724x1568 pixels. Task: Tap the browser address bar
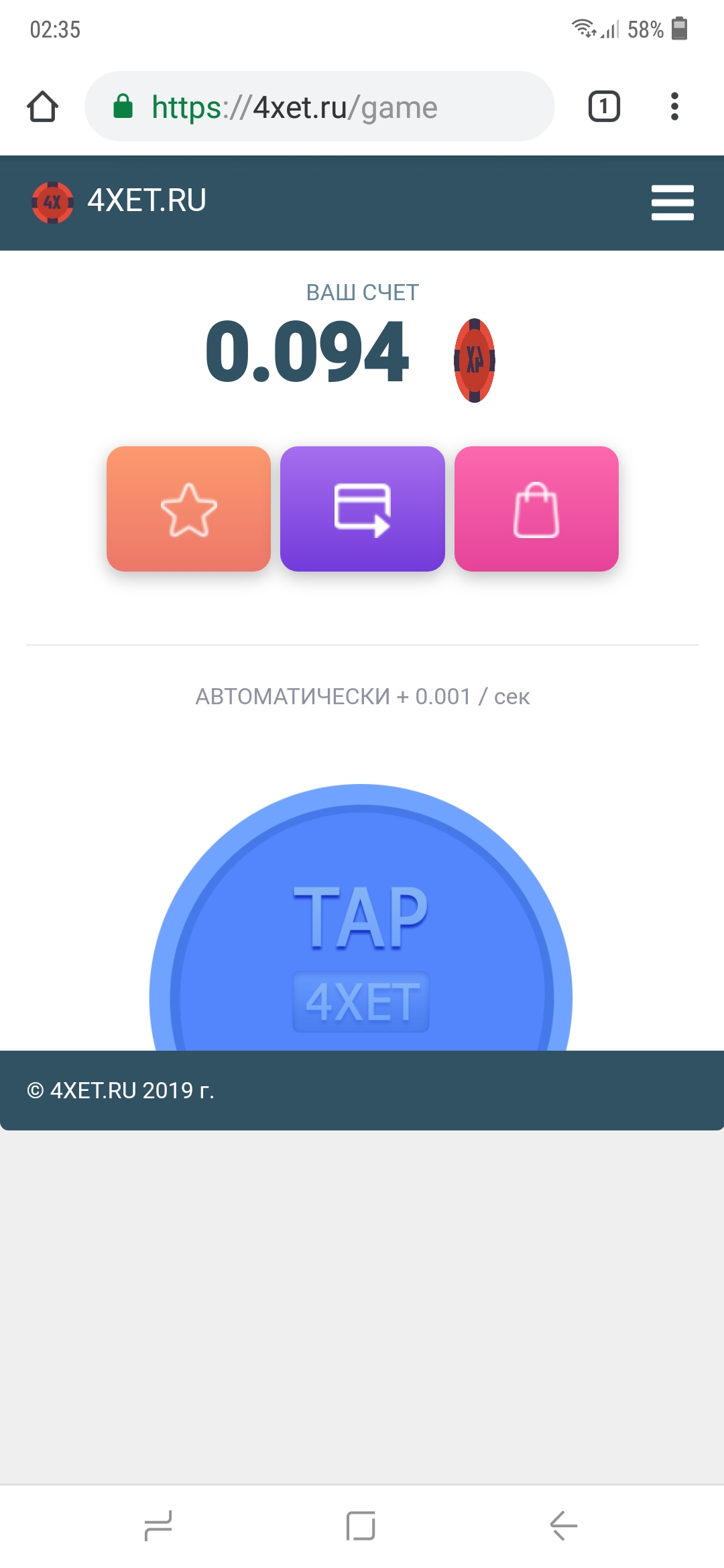click(319, 107)
